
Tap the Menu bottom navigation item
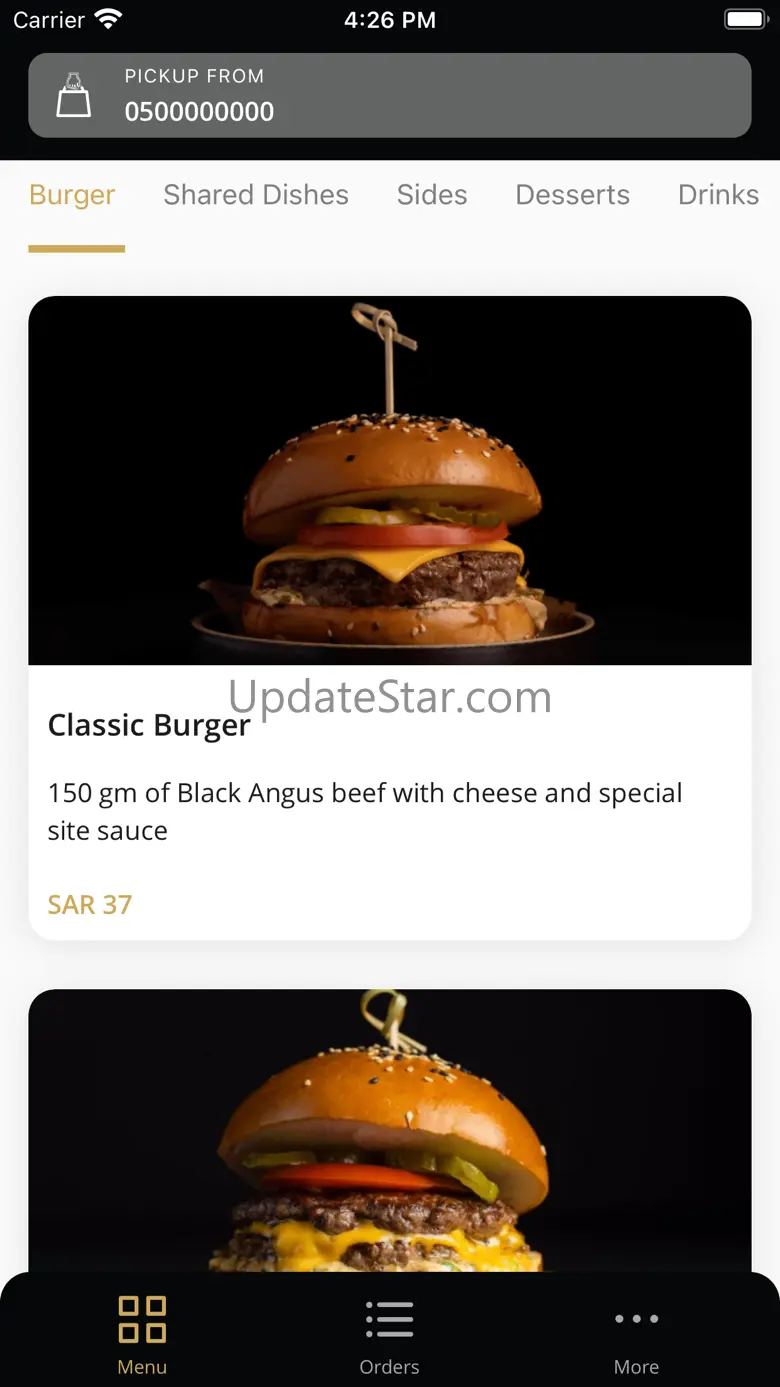tap(142, 1334)
